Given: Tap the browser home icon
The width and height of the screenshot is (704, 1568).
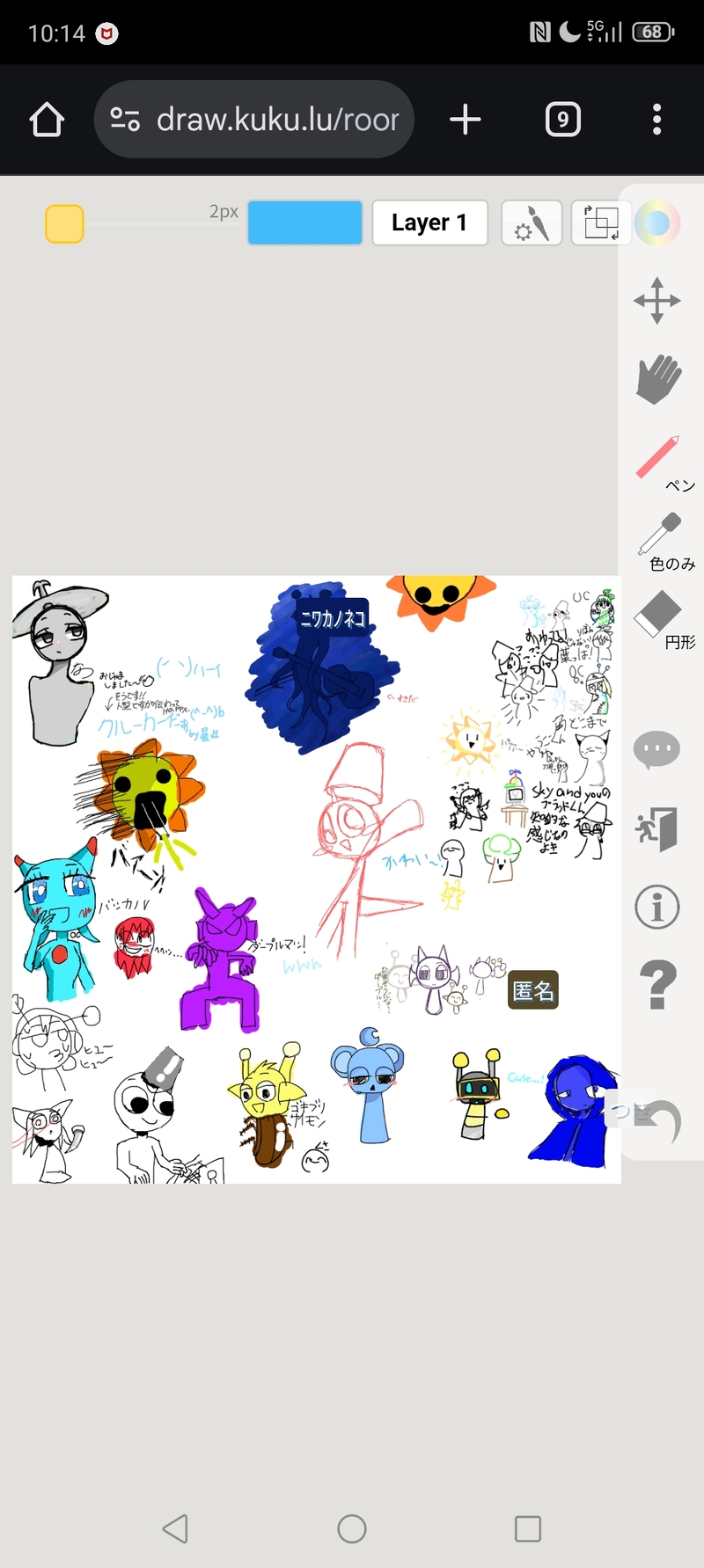Looking at the screenshot, I should click(x=48, y=120).
